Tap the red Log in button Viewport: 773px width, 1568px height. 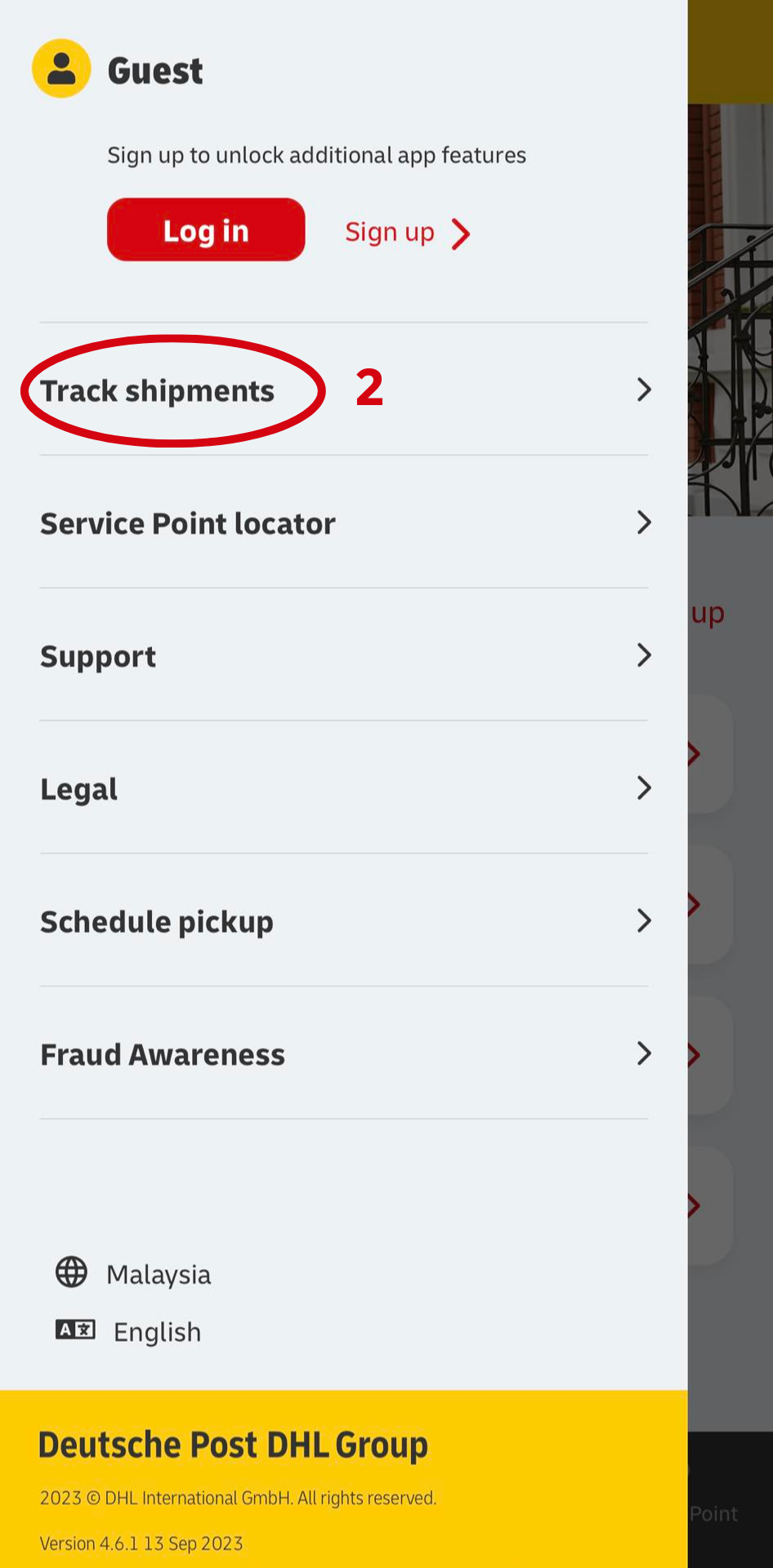pyautogui.click(x=206, y=230)
